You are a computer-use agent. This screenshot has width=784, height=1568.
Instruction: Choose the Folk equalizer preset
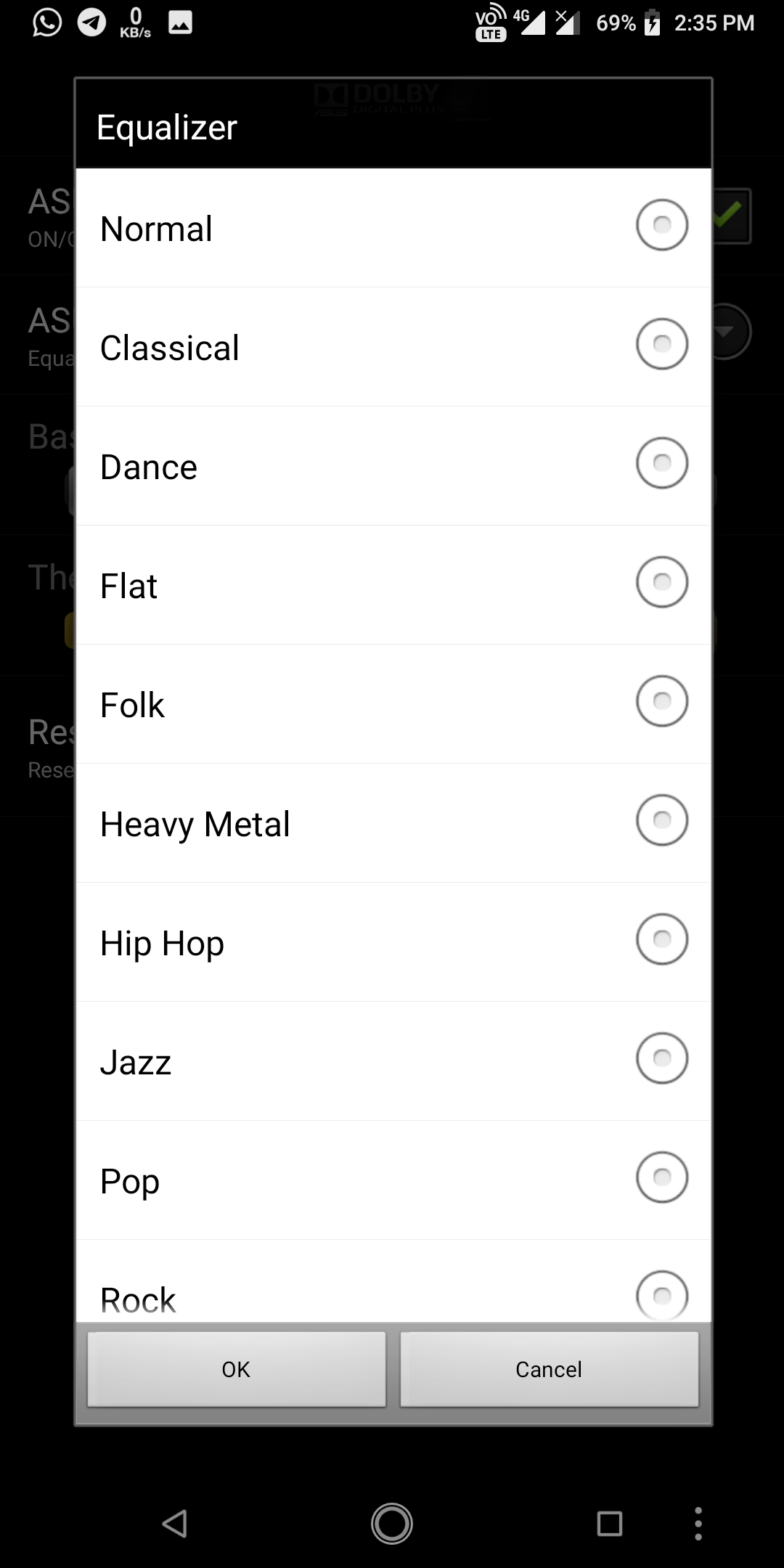(x=392, y=704)
